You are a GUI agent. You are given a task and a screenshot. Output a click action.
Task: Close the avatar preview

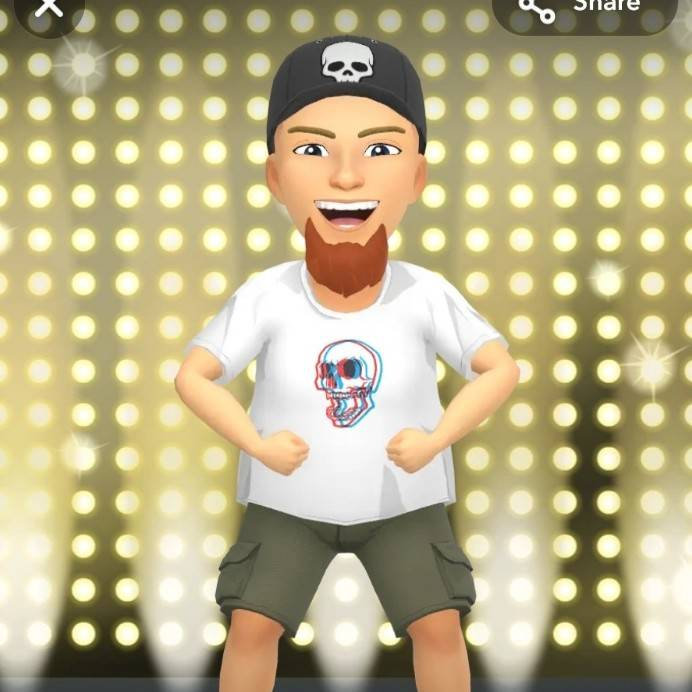coord(47,8)
